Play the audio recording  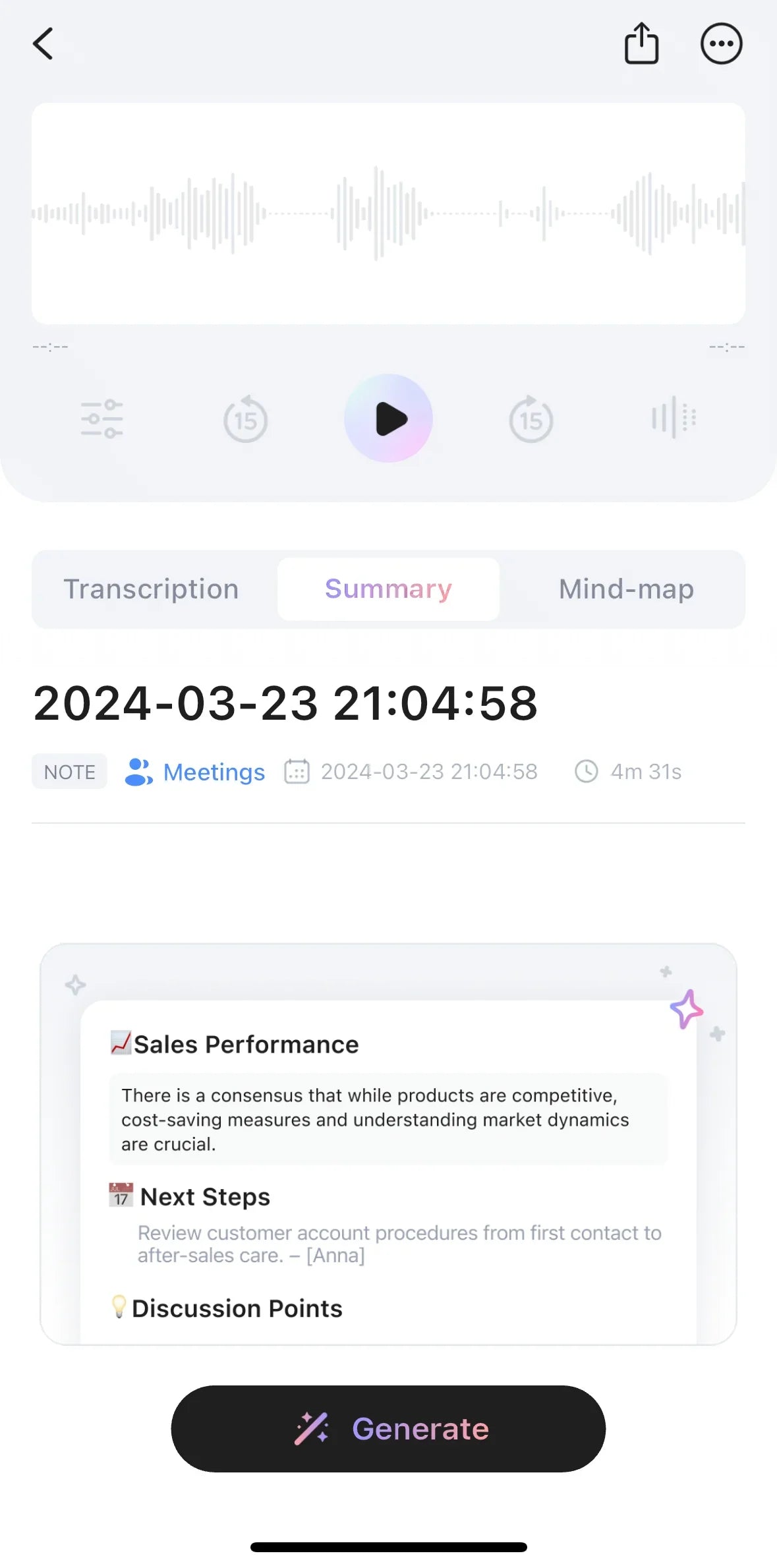(389, 419)
